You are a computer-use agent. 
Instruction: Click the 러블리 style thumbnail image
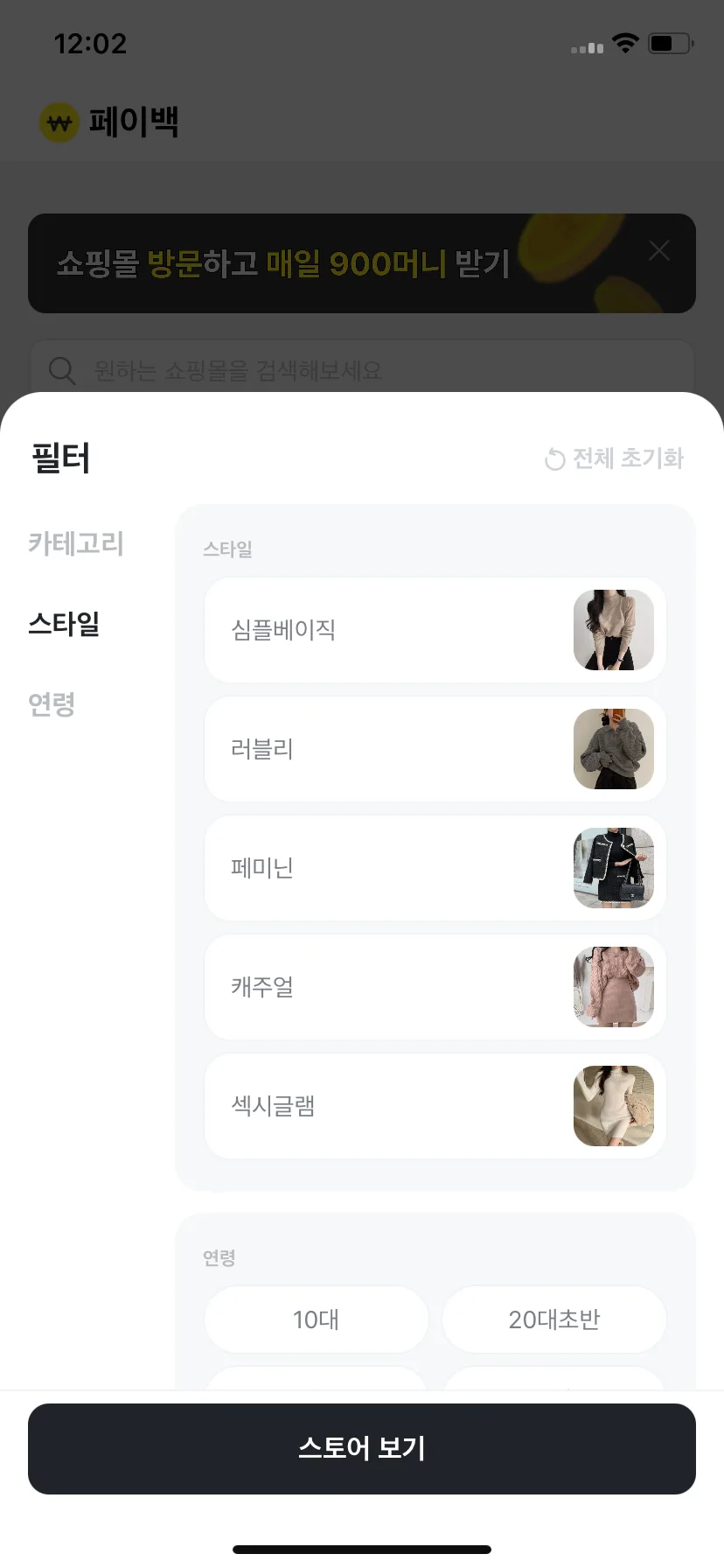[613, 749]
